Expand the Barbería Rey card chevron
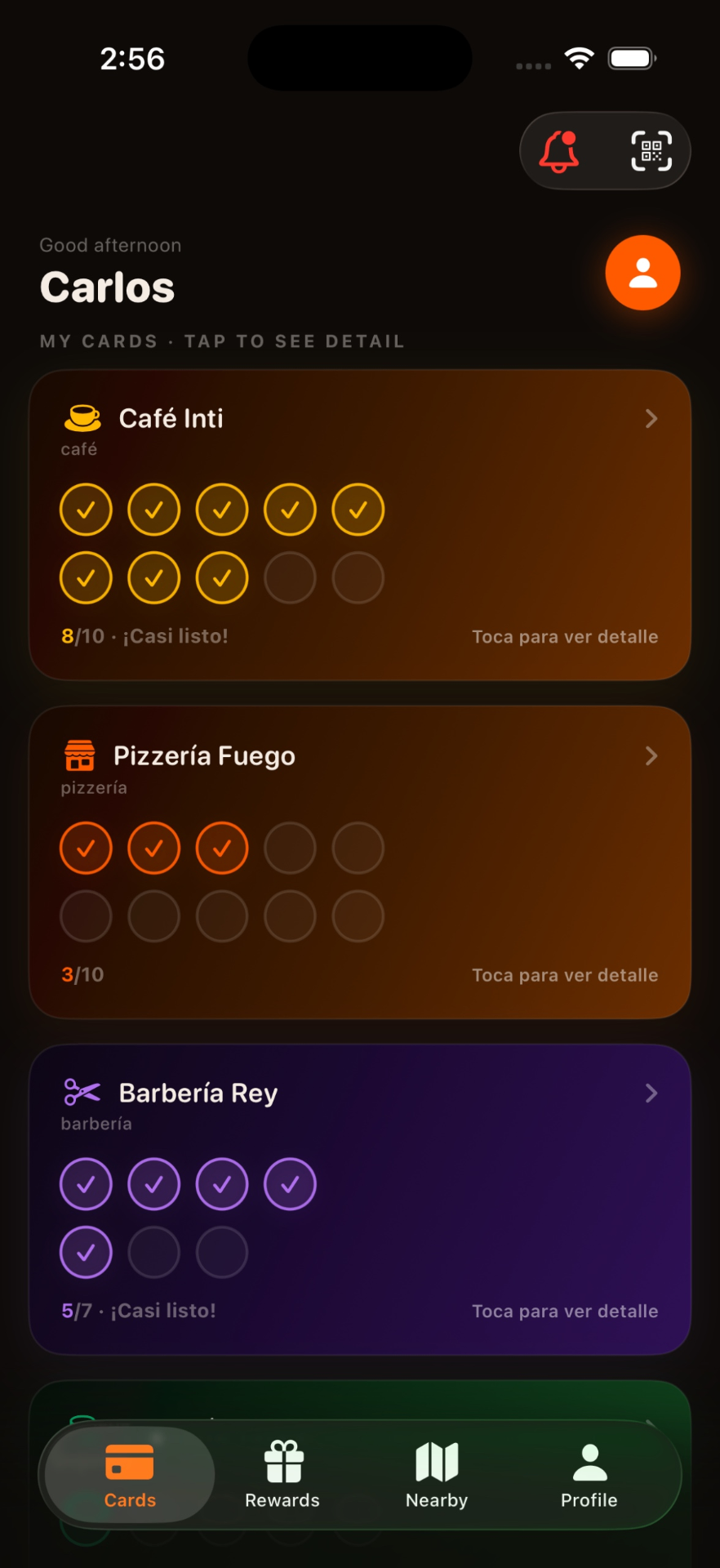The width and height of the screenshot is (720, 1568). pos(651,1093)
